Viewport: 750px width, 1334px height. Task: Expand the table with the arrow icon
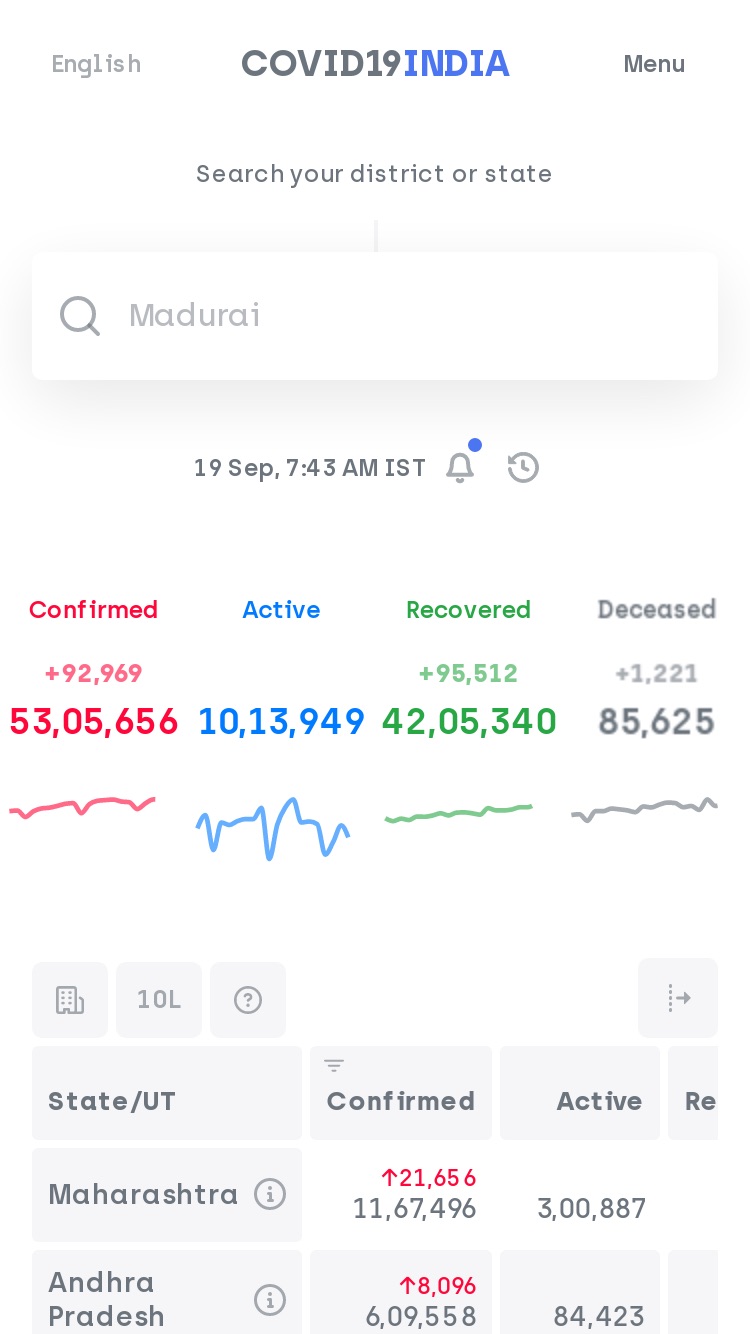(x=678, y=998)
